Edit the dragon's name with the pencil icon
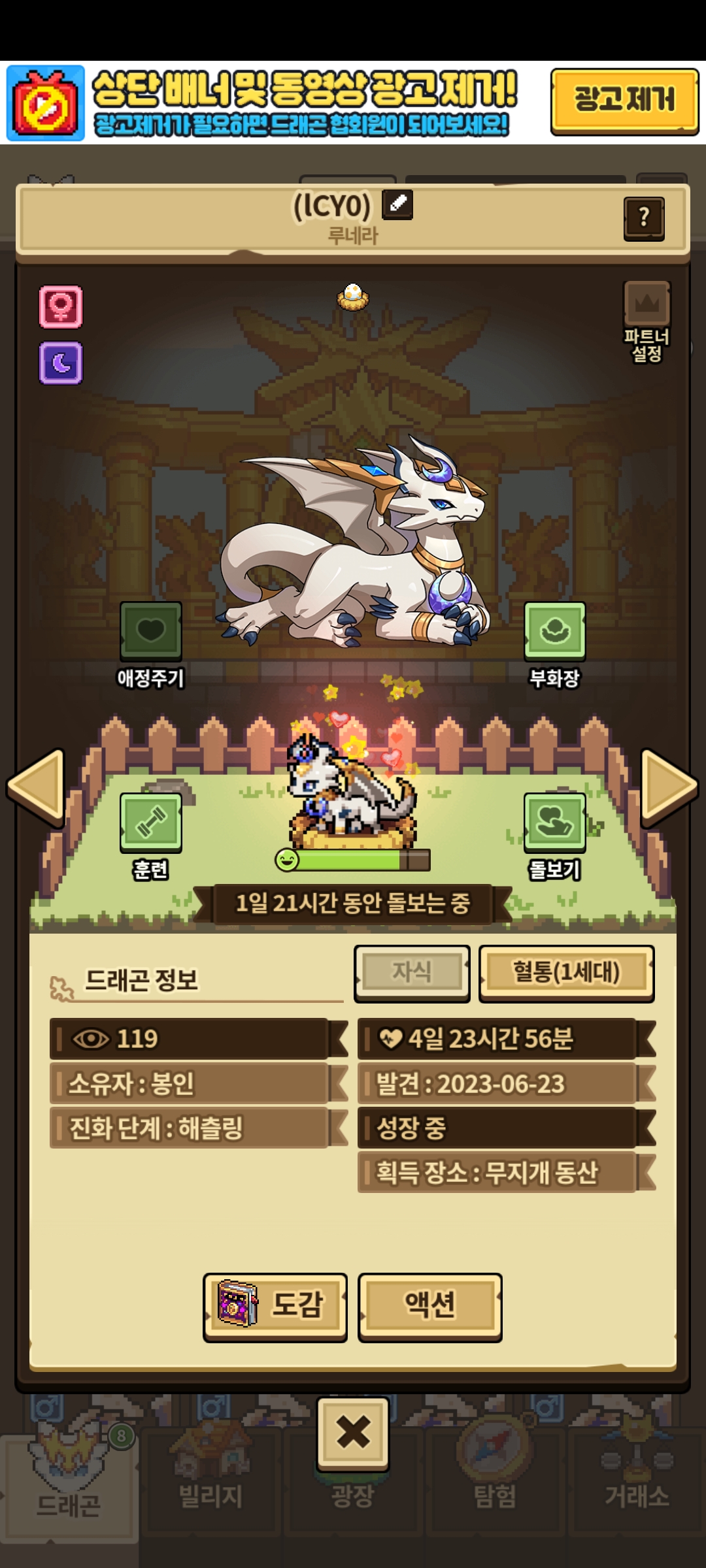 (x=397, y=204)
